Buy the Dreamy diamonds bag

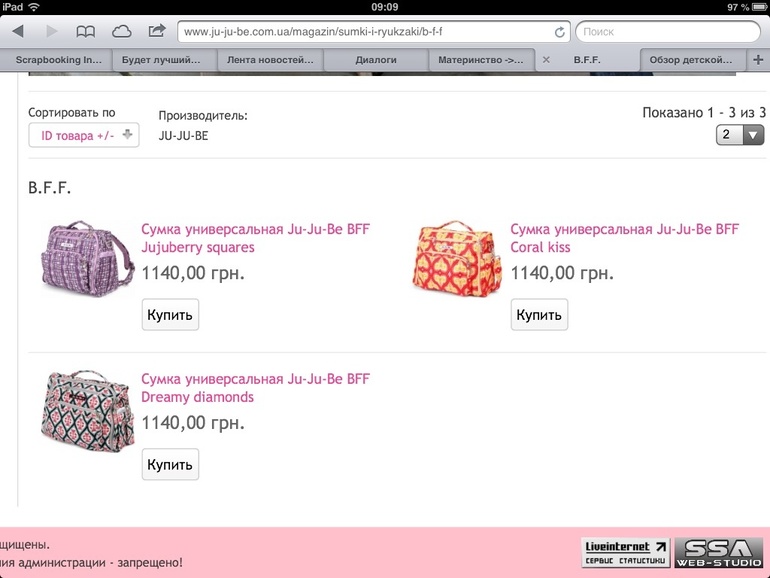pos(170,465)
